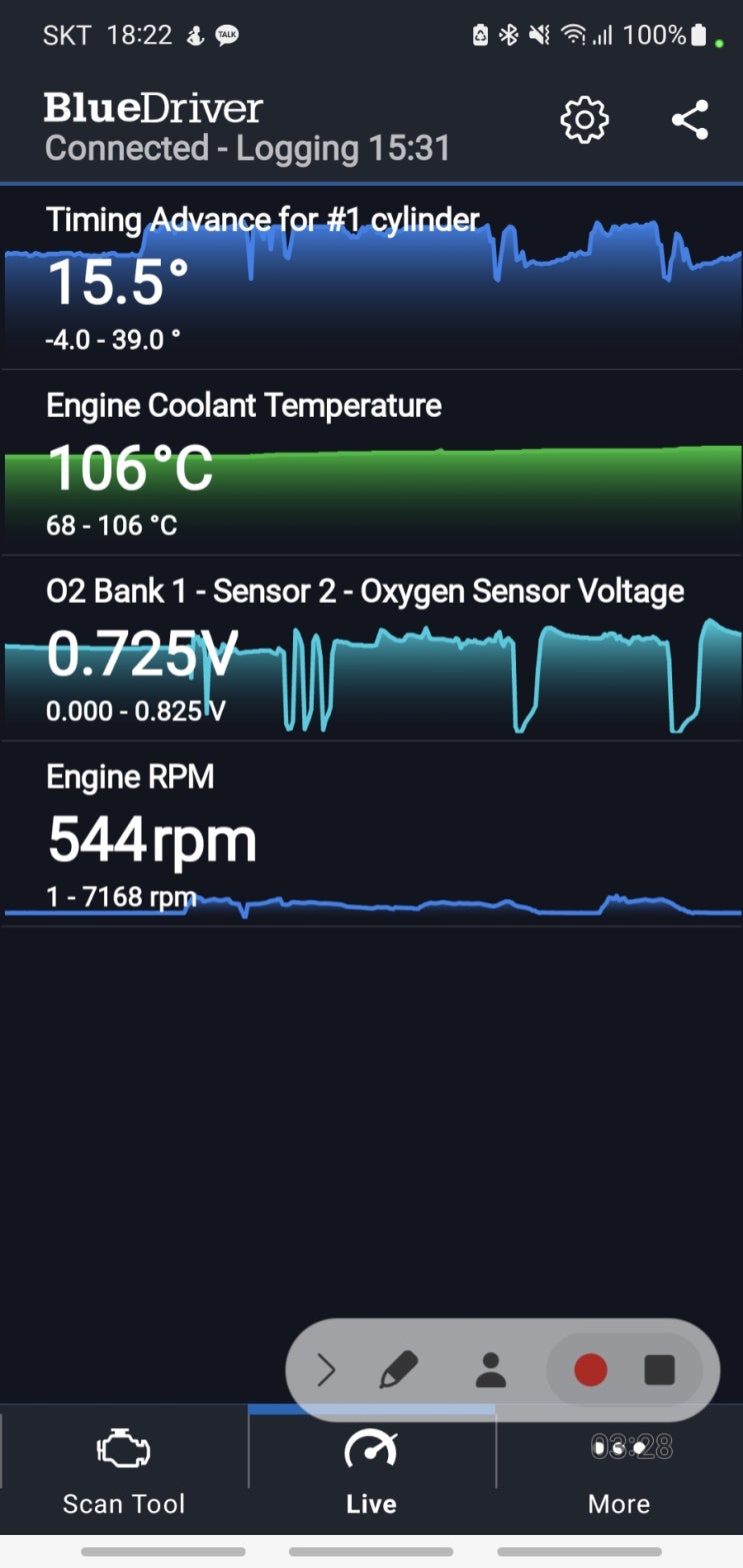Screen dimensions: 743x1568
Task: Open the Engine RPM graph
Action: [x=371, y=835]
